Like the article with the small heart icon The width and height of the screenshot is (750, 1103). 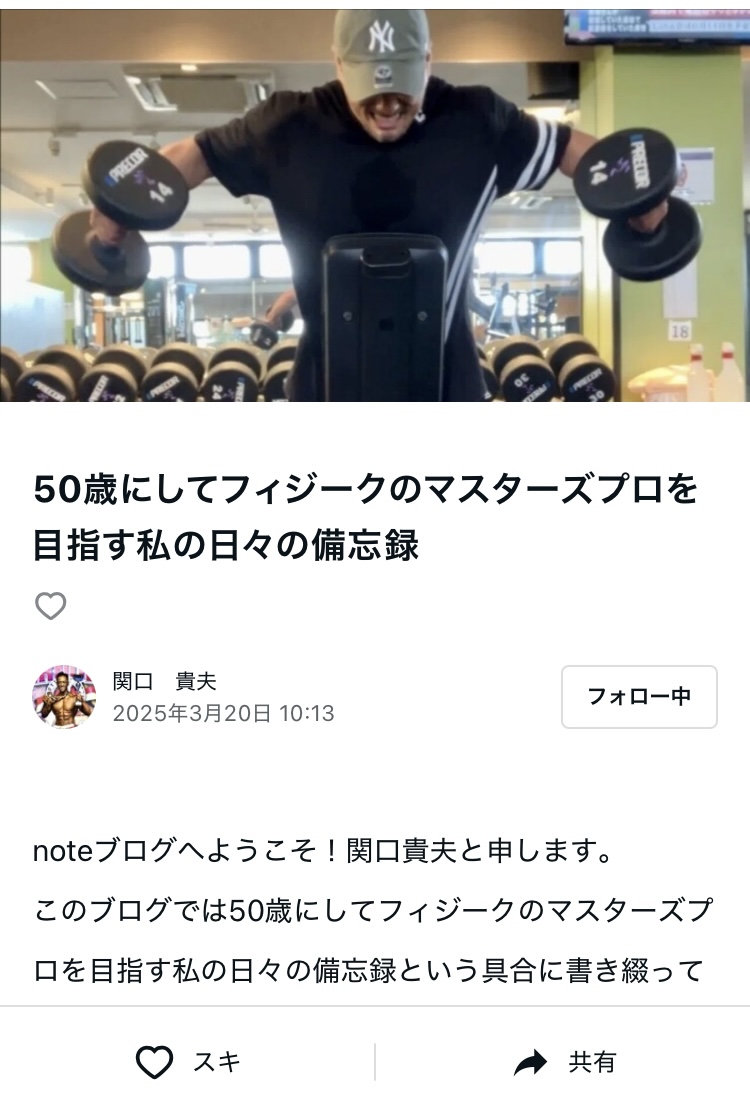pos(51,606)
